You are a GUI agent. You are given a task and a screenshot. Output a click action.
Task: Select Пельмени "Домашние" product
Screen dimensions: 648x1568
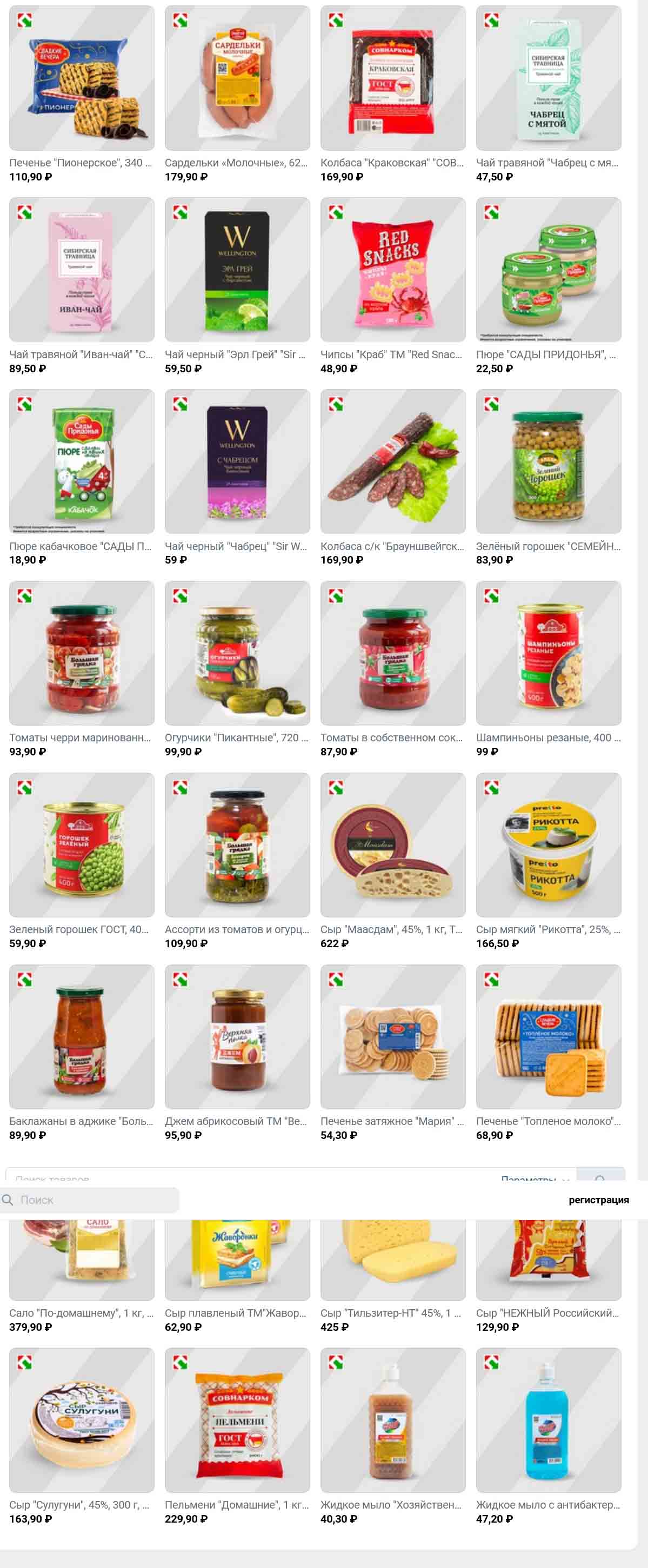(x=237, y=1420)
